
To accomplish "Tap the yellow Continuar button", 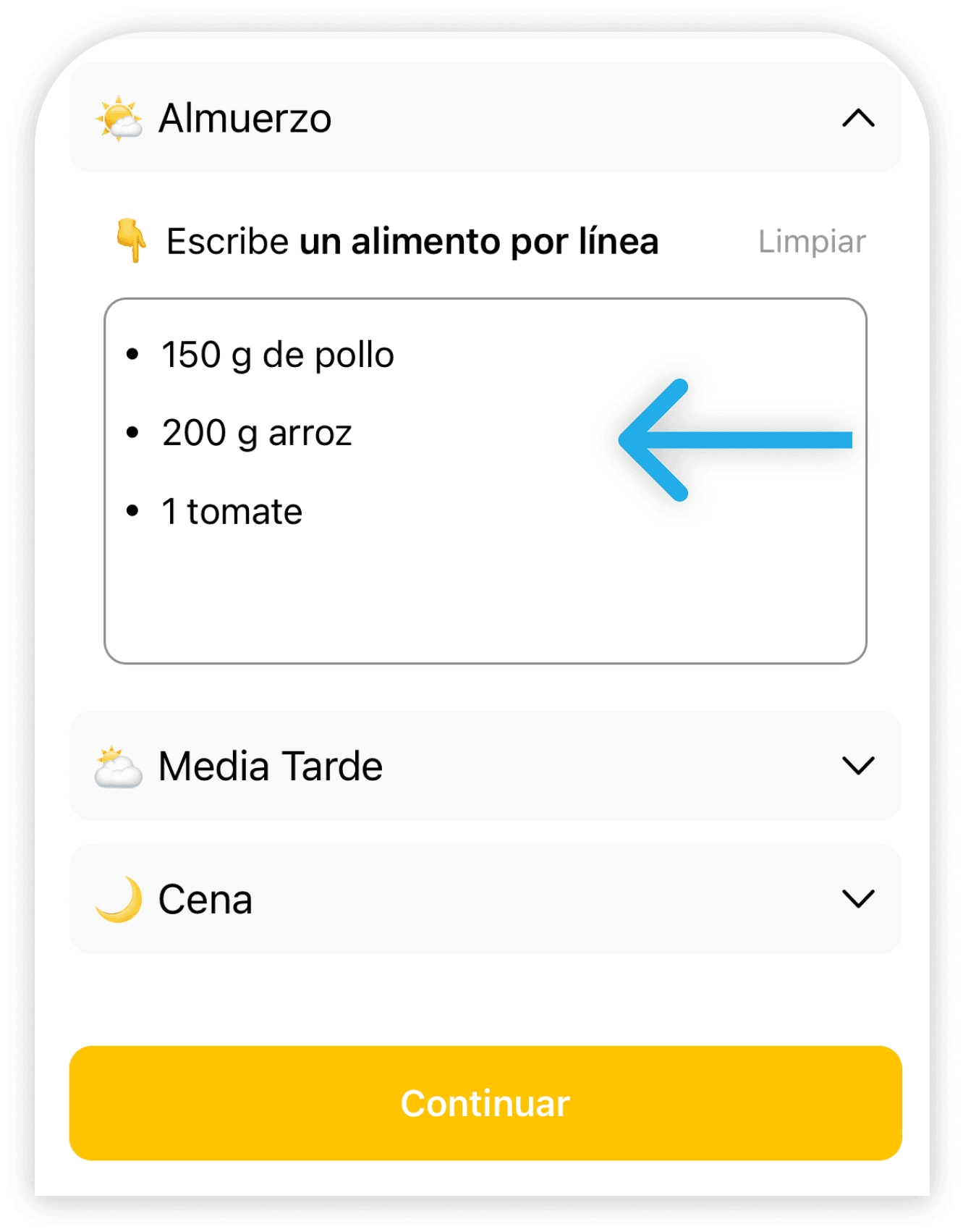I will [485, 1103].
